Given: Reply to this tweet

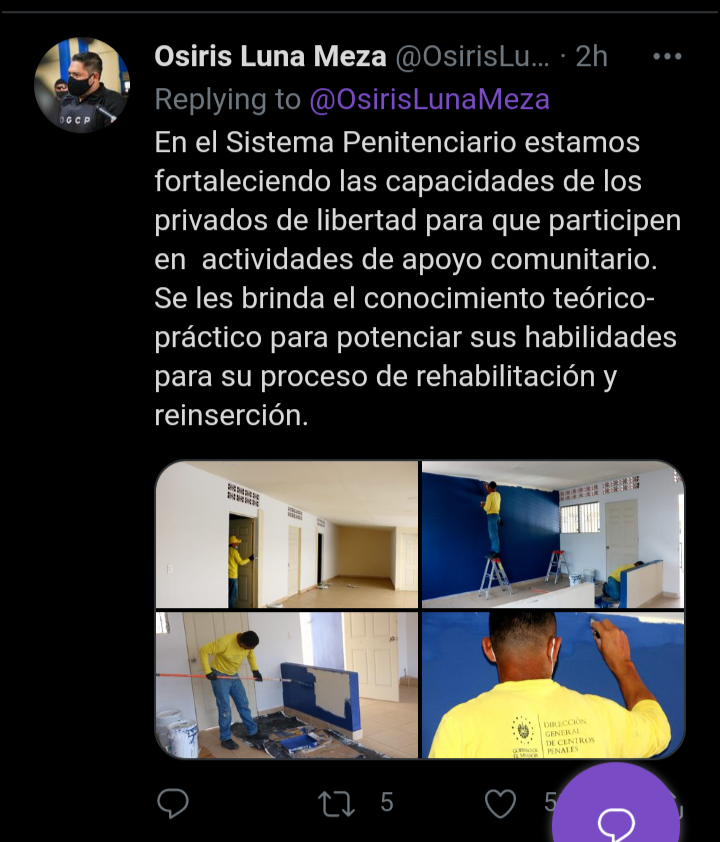Looking at the screenshot, I should tap(174, 802).
